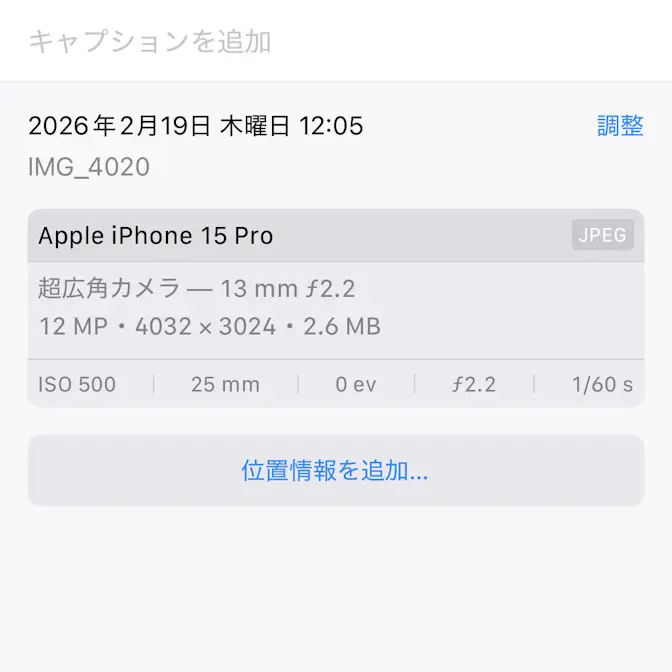The height and width of the screenshot is (672, 672).
Task: Tap 位置情報を追加 to add a location
Action: point(335,471)
